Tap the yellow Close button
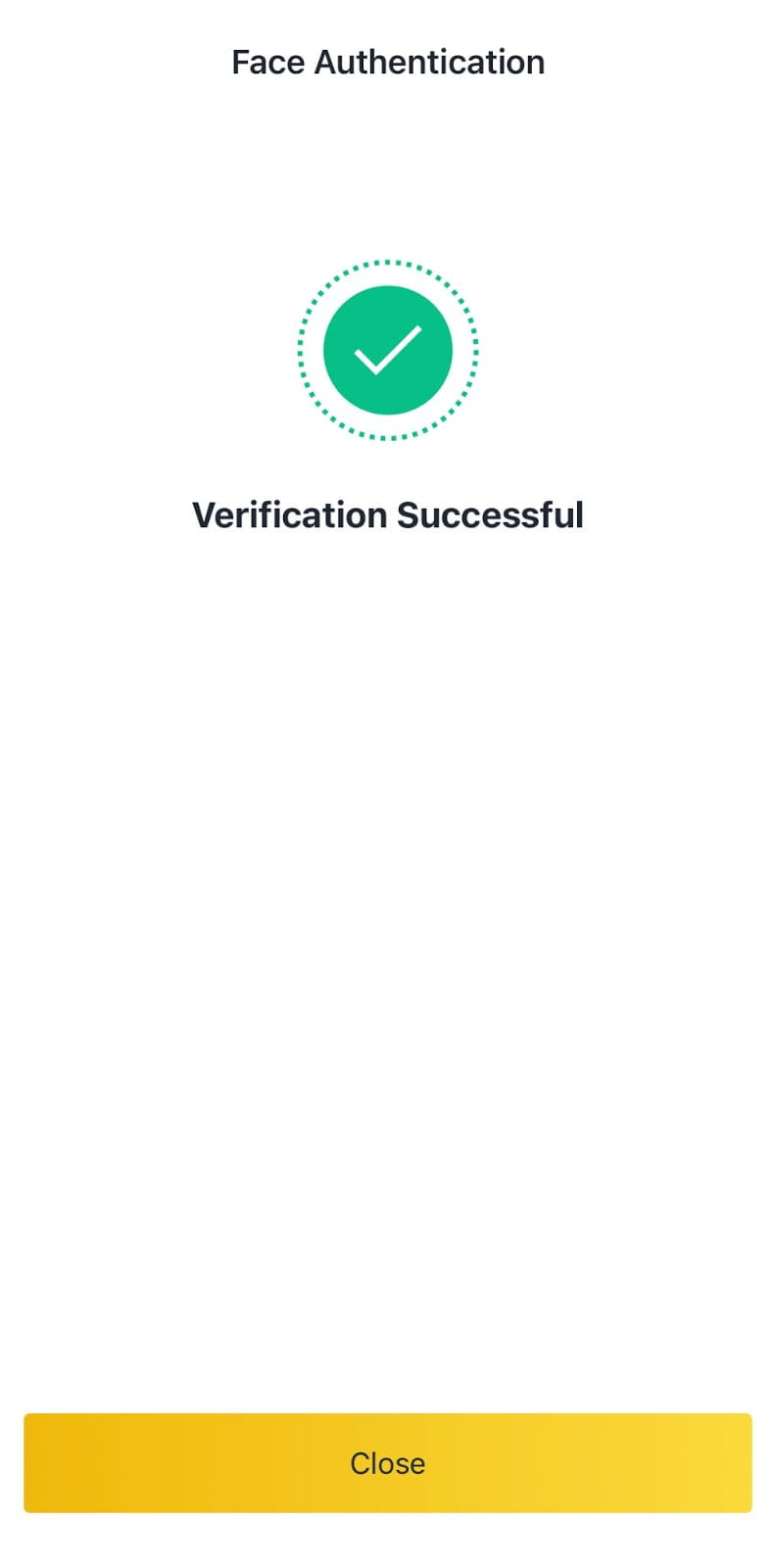Screen dimensions: 776x1568 point(388,1462)
